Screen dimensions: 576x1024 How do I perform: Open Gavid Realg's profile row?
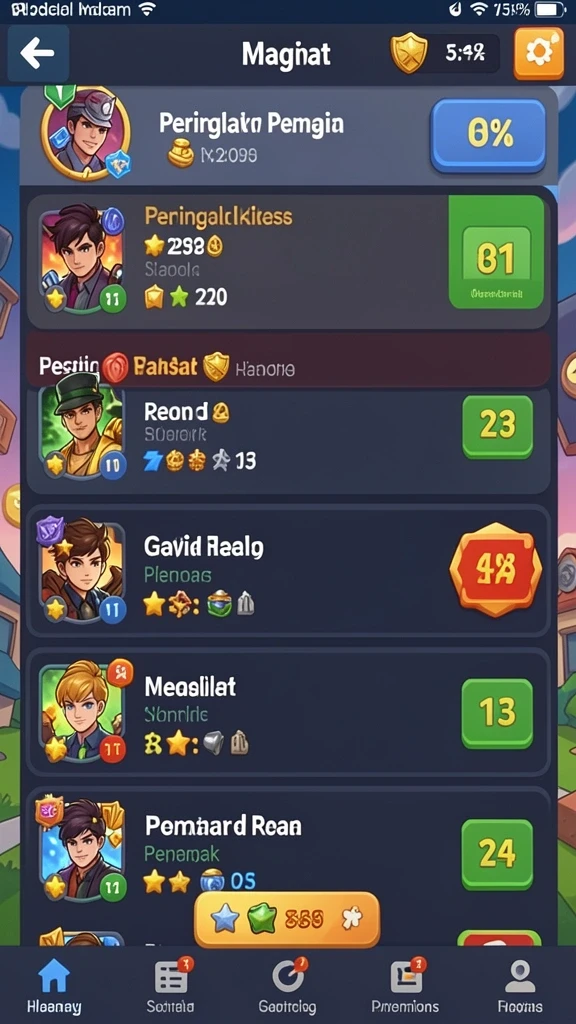(x=288, y=571)
